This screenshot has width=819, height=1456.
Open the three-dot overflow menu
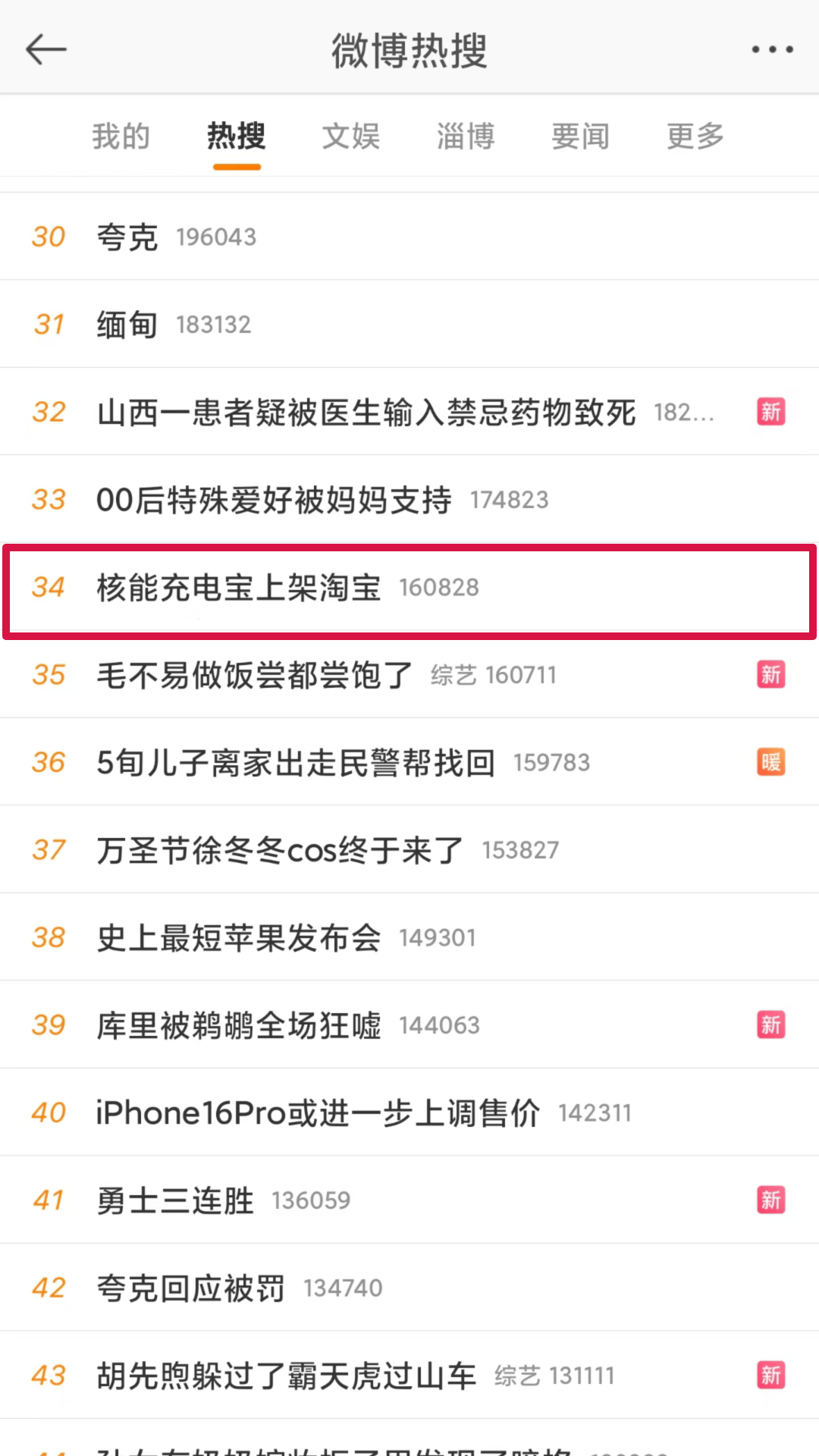click(772, 50)
